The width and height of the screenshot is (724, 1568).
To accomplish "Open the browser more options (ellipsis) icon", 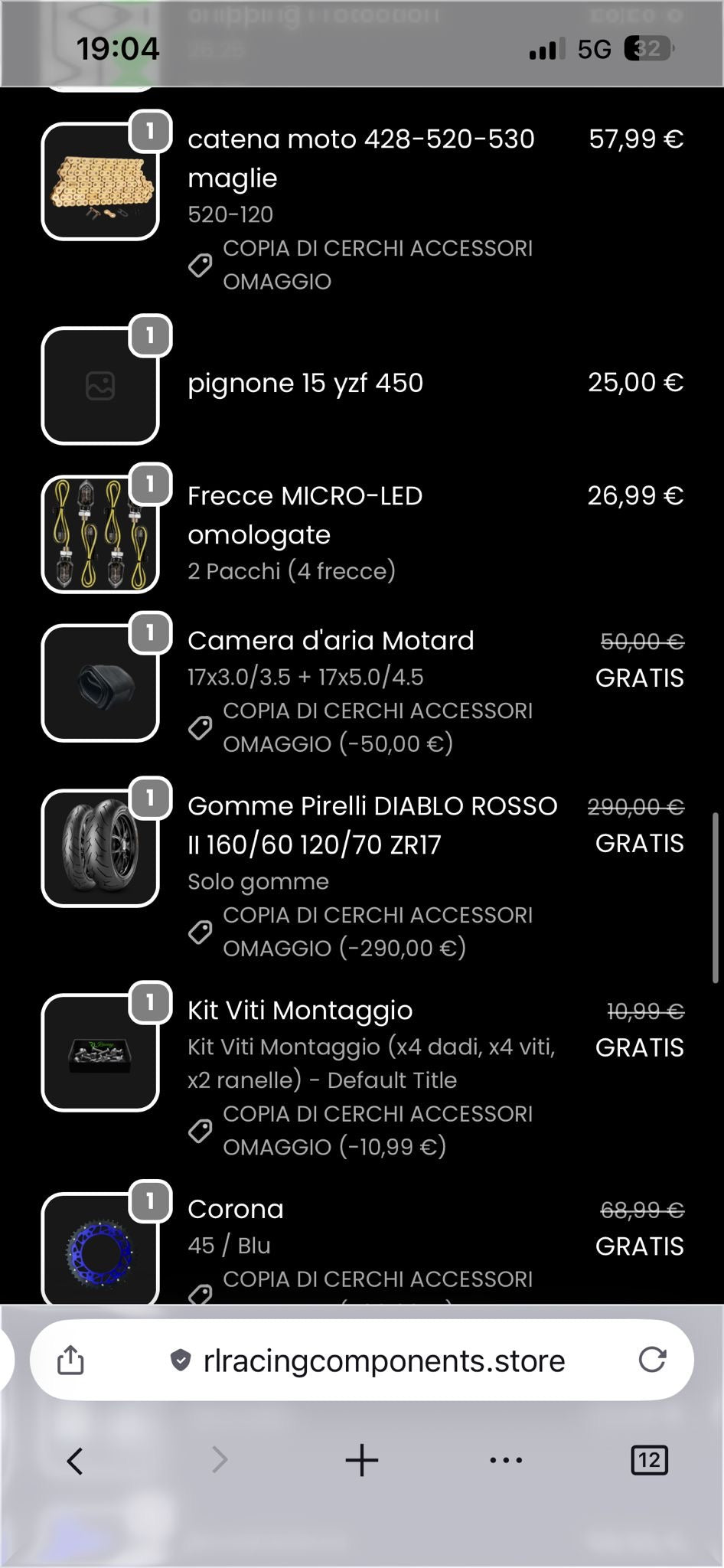I will tap(505, 1460).
